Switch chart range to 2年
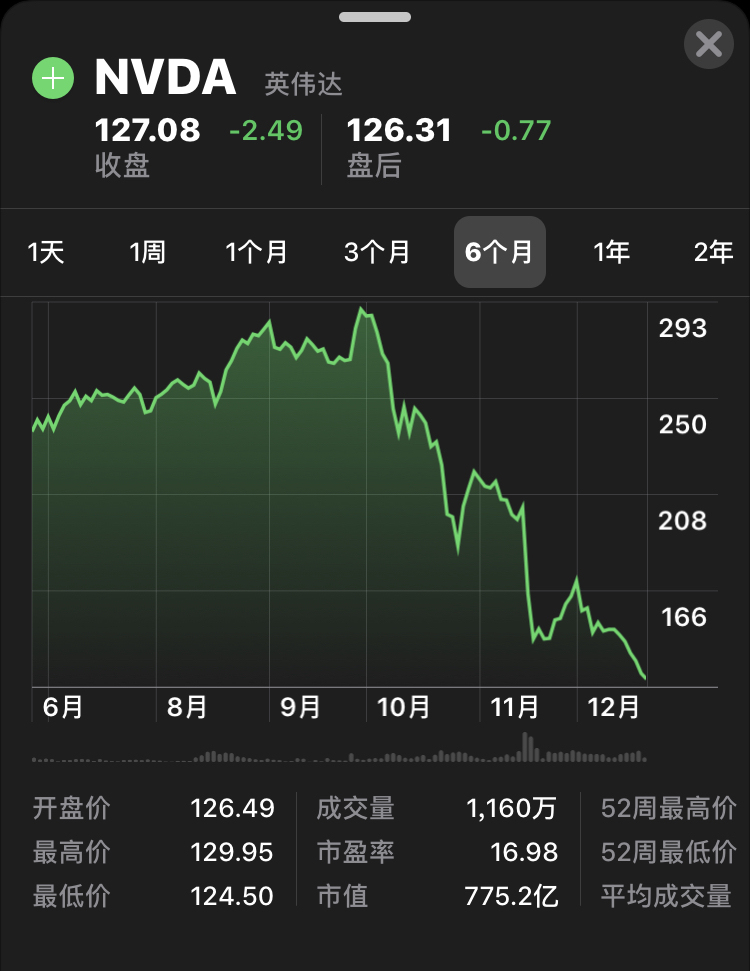Viewport: 750px width, 971px height. click(714, 252)
